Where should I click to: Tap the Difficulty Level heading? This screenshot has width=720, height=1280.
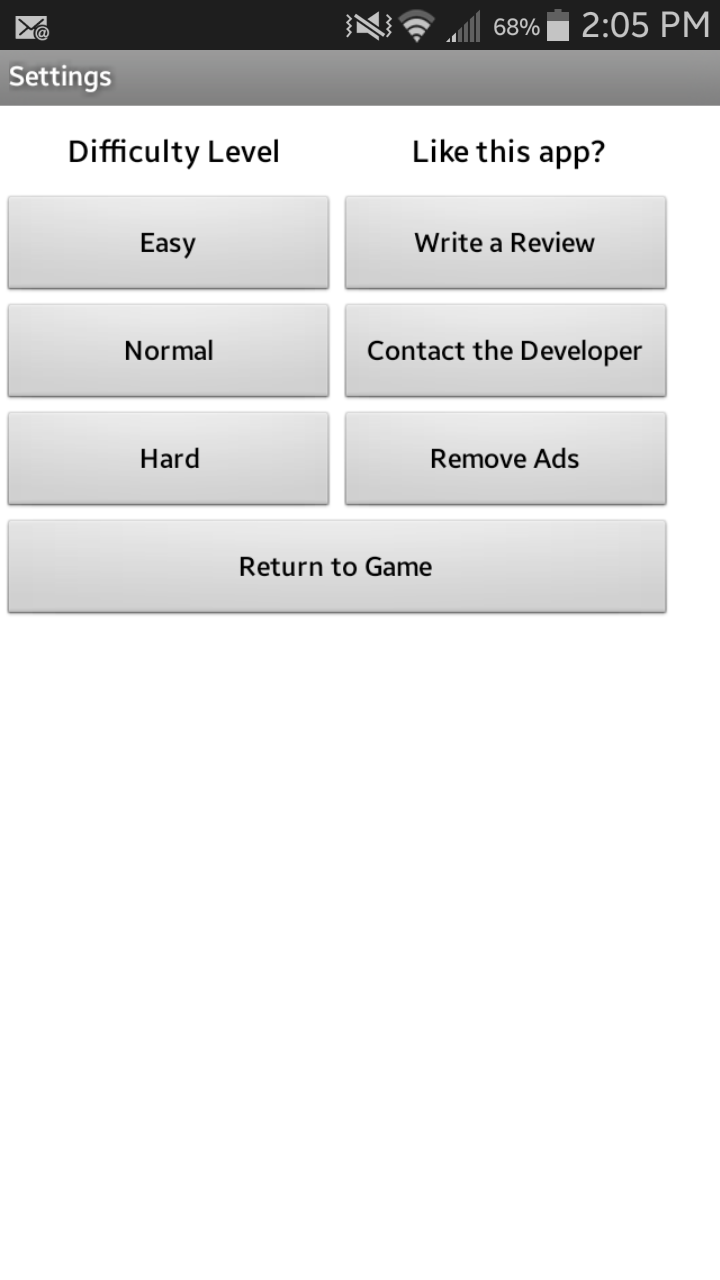[x=173, y=152]
